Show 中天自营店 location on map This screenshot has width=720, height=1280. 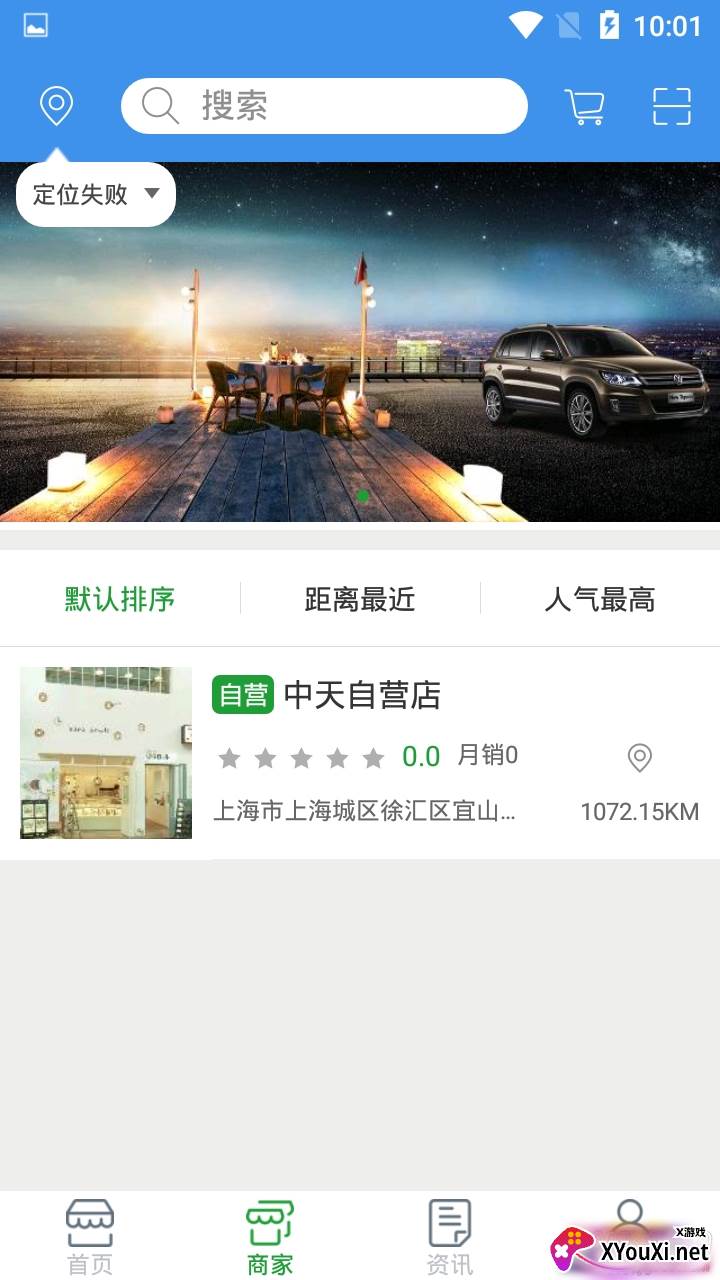click(x=640, y=758)
